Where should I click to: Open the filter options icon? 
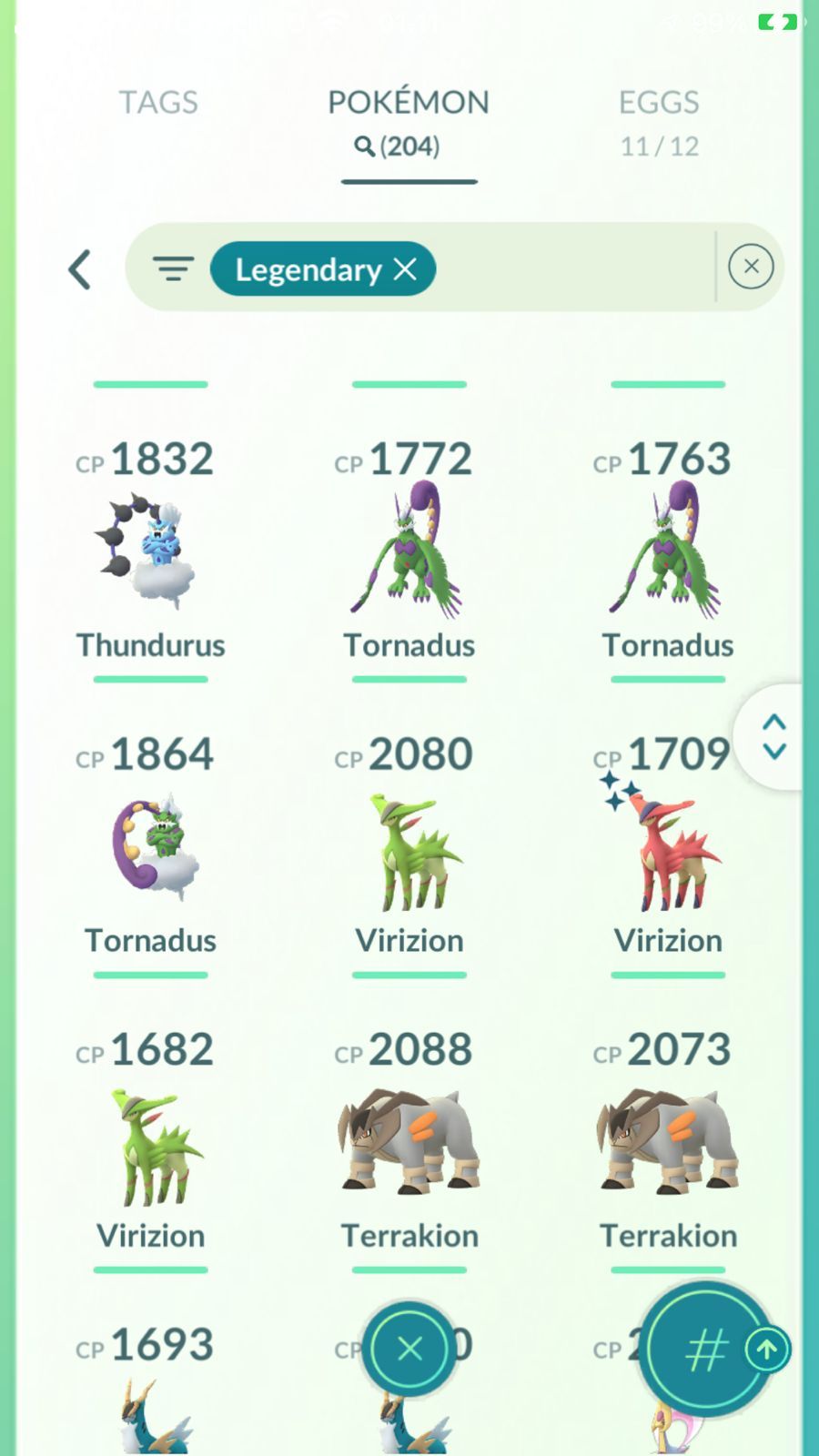coord(173,268)
